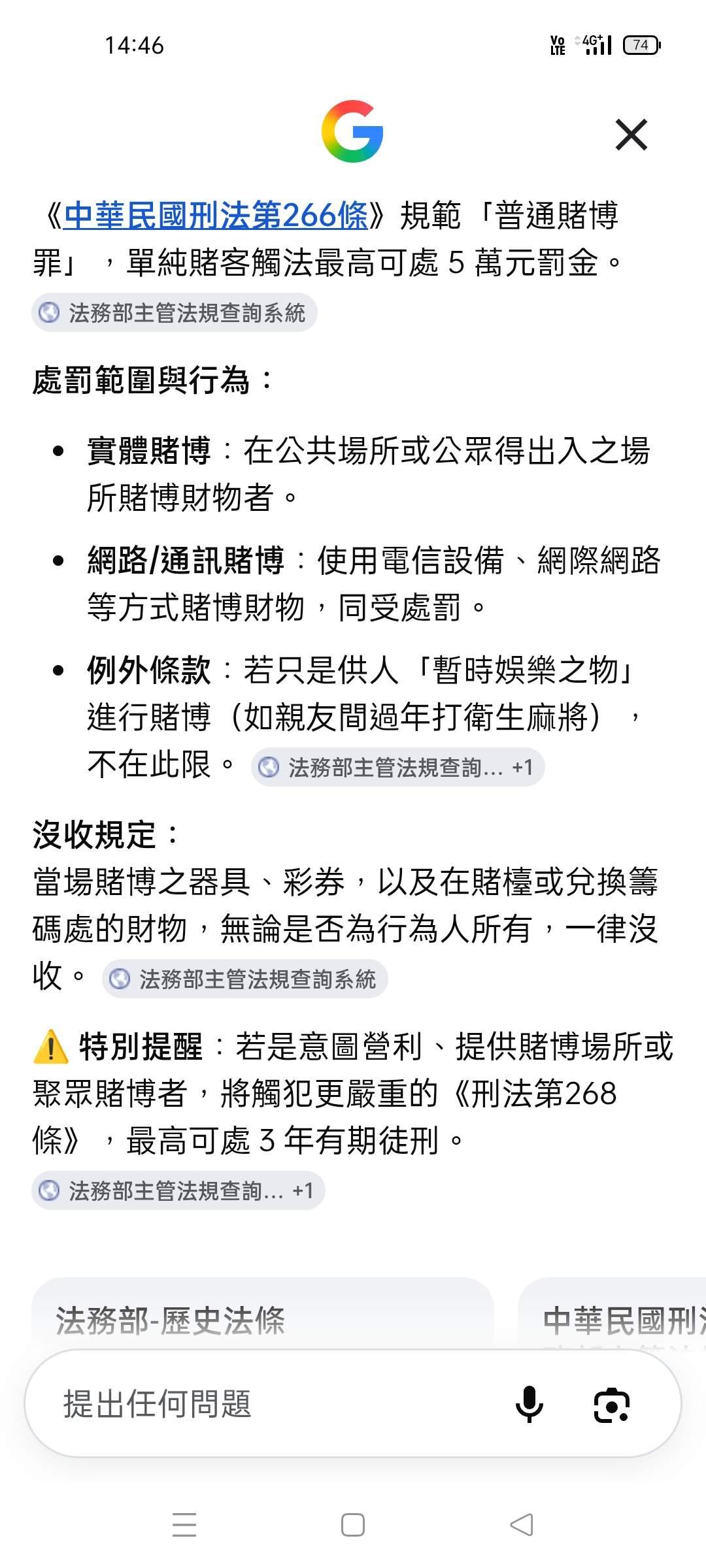The width and height of the screenshot is (706, 1568).
Task: Open camera search with the lens icon
Action: click(x=611, y=1405)
